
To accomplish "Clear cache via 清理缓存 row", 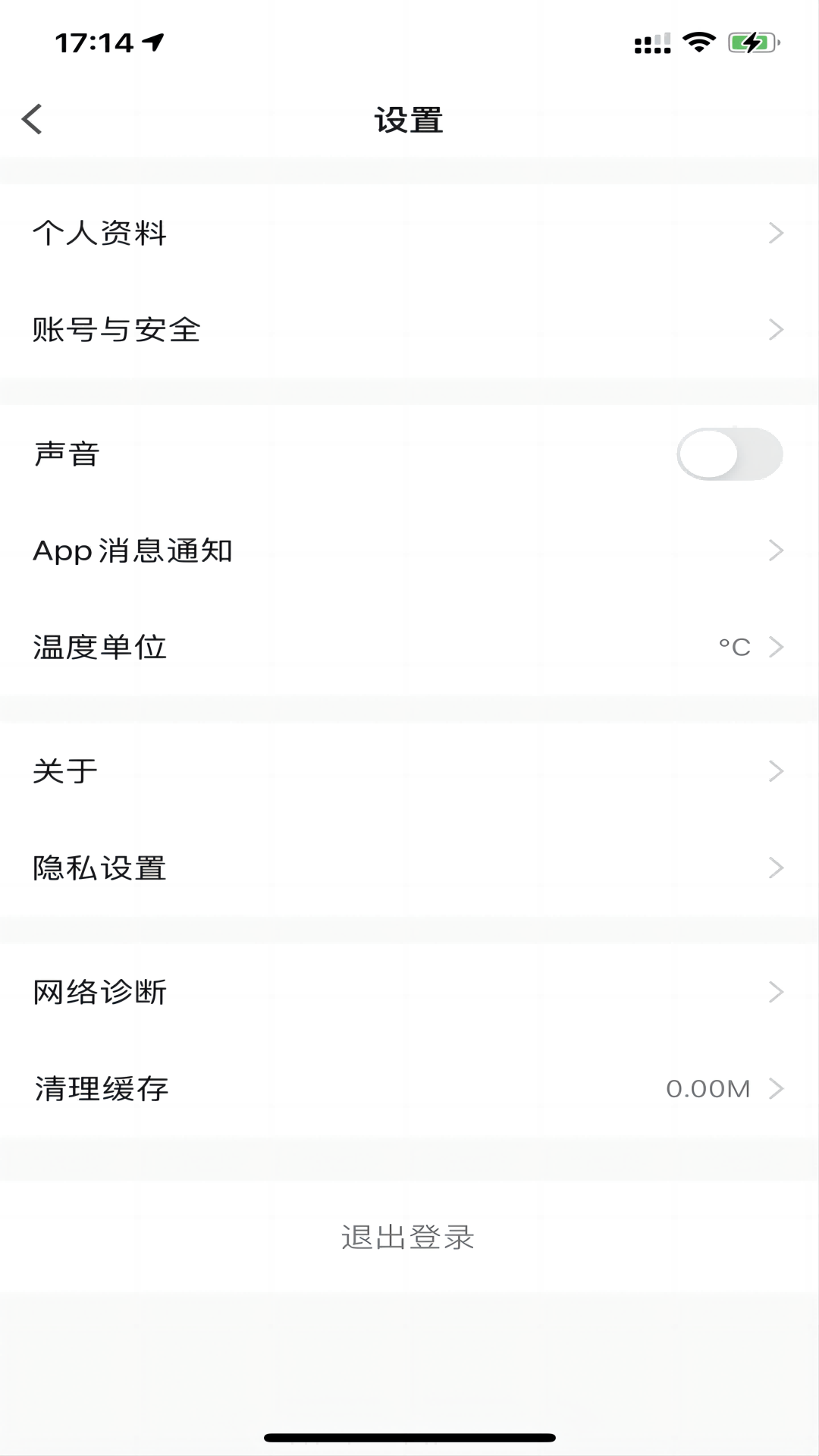I will (x=409, y=1087).
